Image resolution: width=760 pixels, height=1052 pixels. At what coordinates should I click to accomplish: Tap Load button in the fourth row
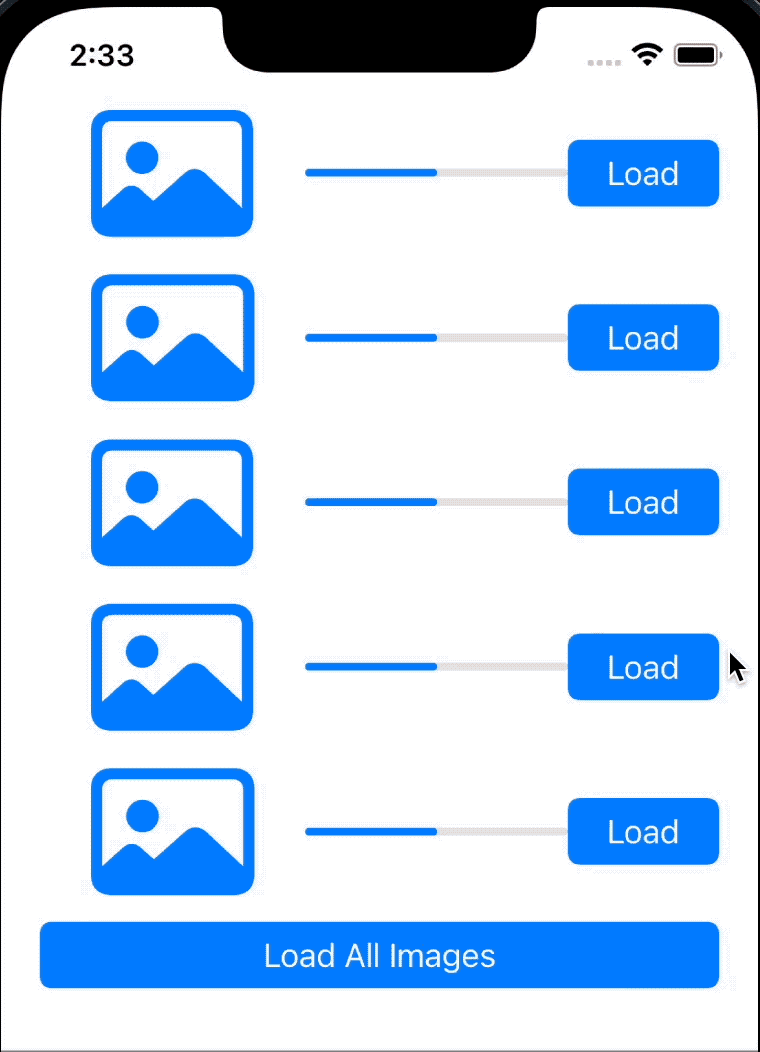coord(643,667)
